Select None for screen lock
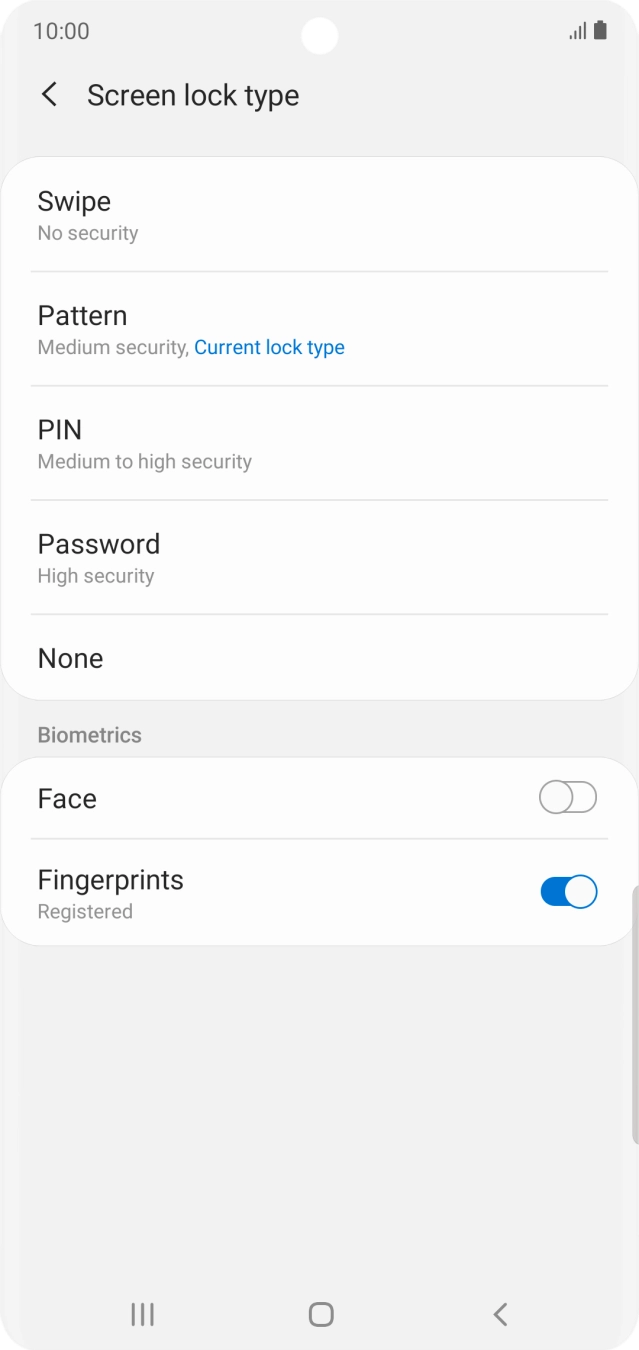Viewport: 639px width, 1350px height. click(x=319, y=657)
